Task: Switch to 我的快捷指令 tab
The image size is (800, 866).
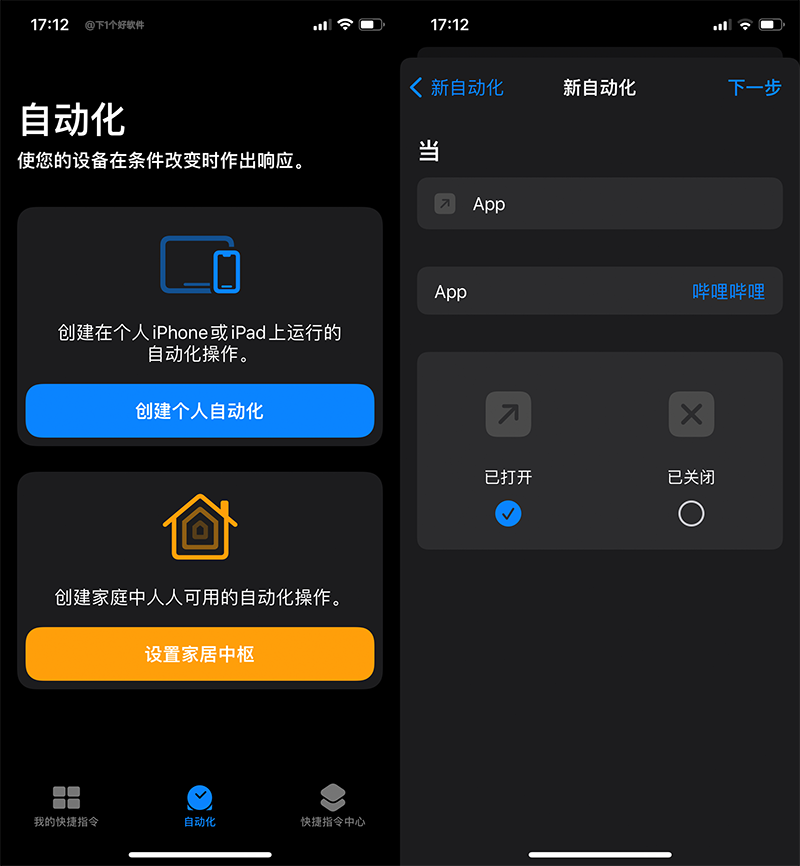Action: pyautogui.click(x=66, y=806)
